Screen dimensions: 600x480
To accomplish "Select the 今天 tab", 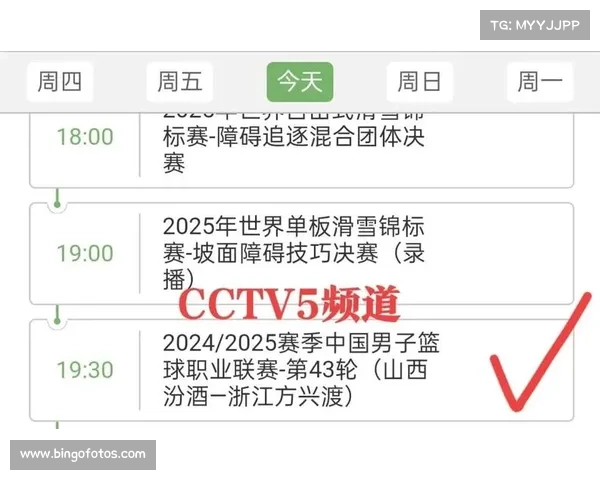I will click(x=300, y=82).
